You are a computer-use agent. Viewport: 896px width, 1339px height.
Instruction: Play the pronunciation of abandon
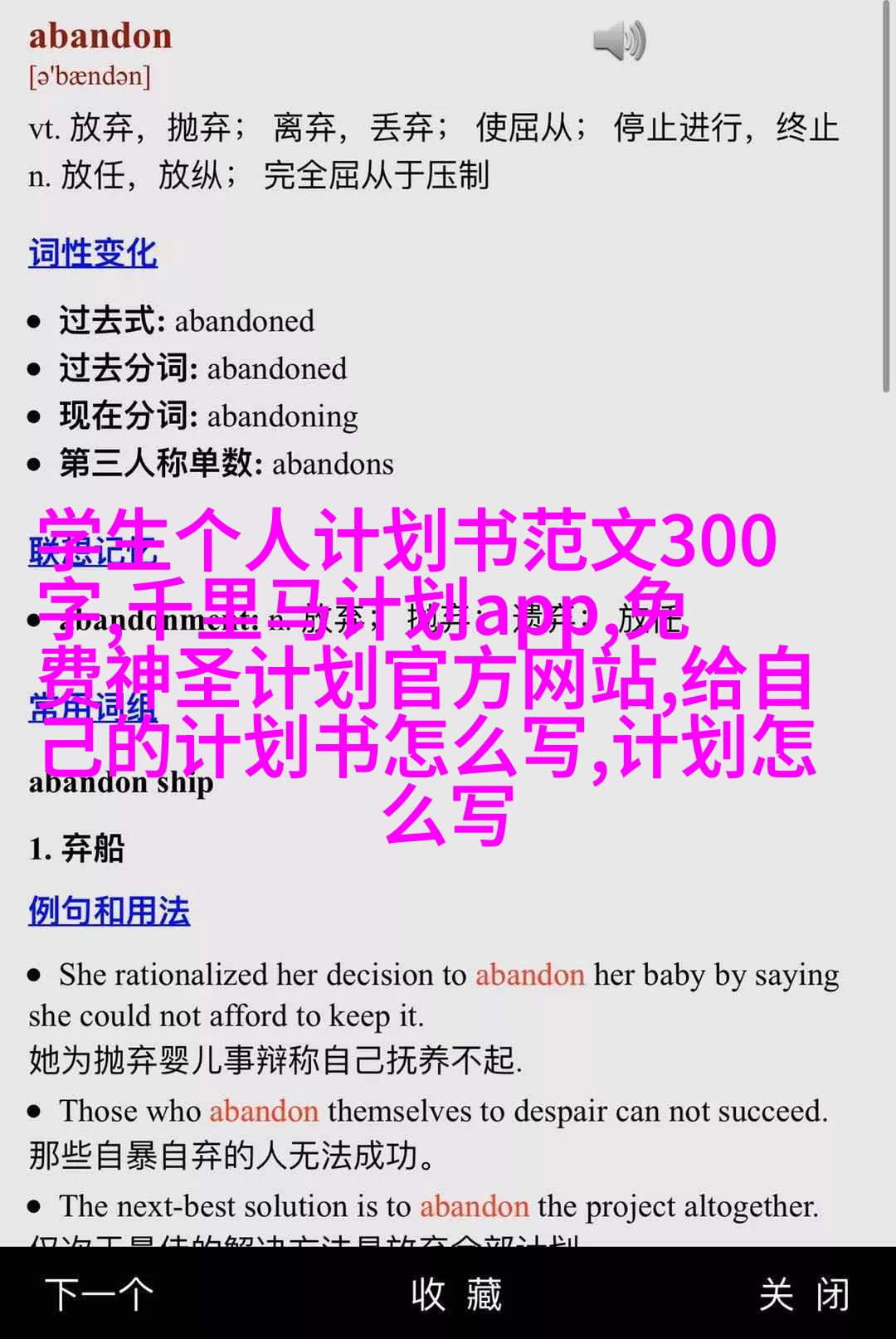[x=619, y=40]
